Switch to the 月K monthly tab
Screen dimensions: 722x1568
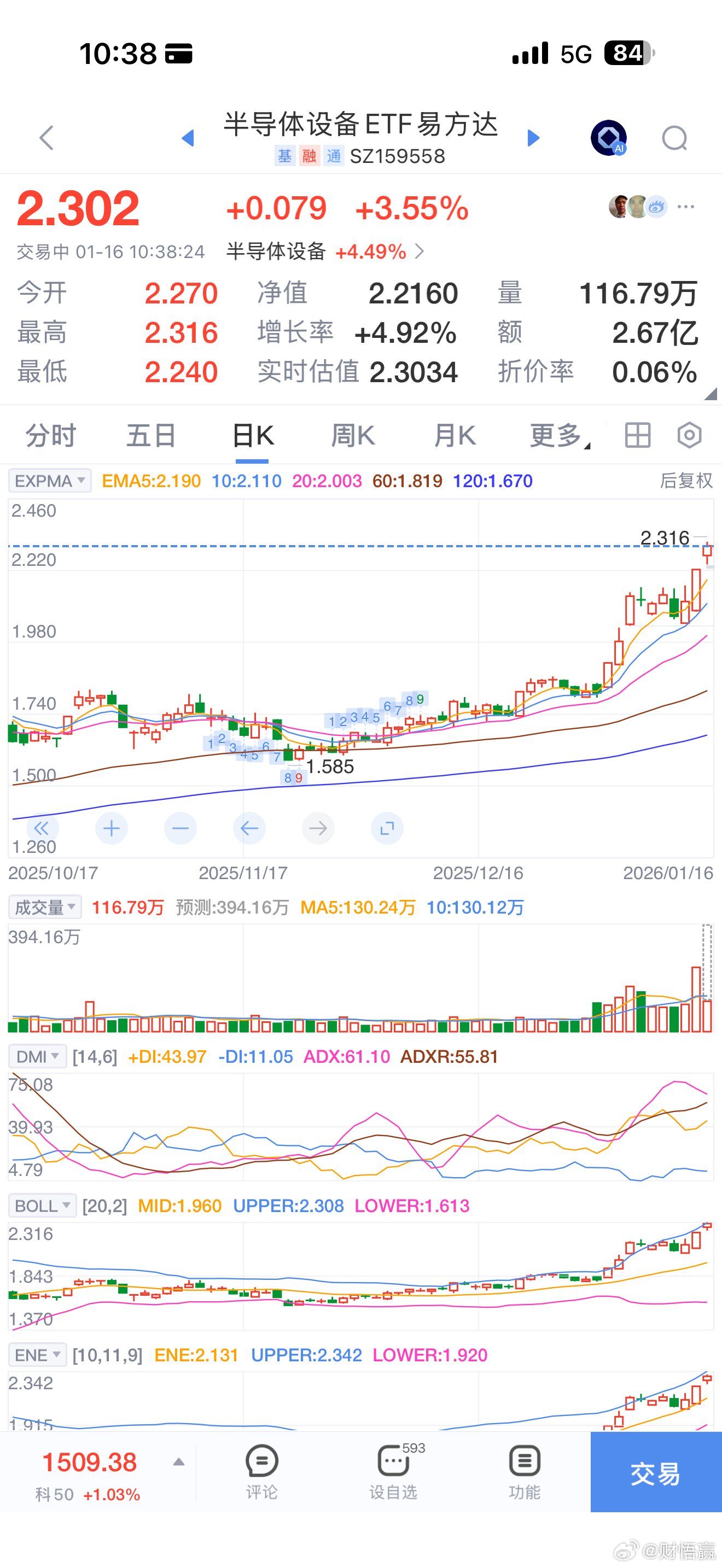tap(453, 435)
